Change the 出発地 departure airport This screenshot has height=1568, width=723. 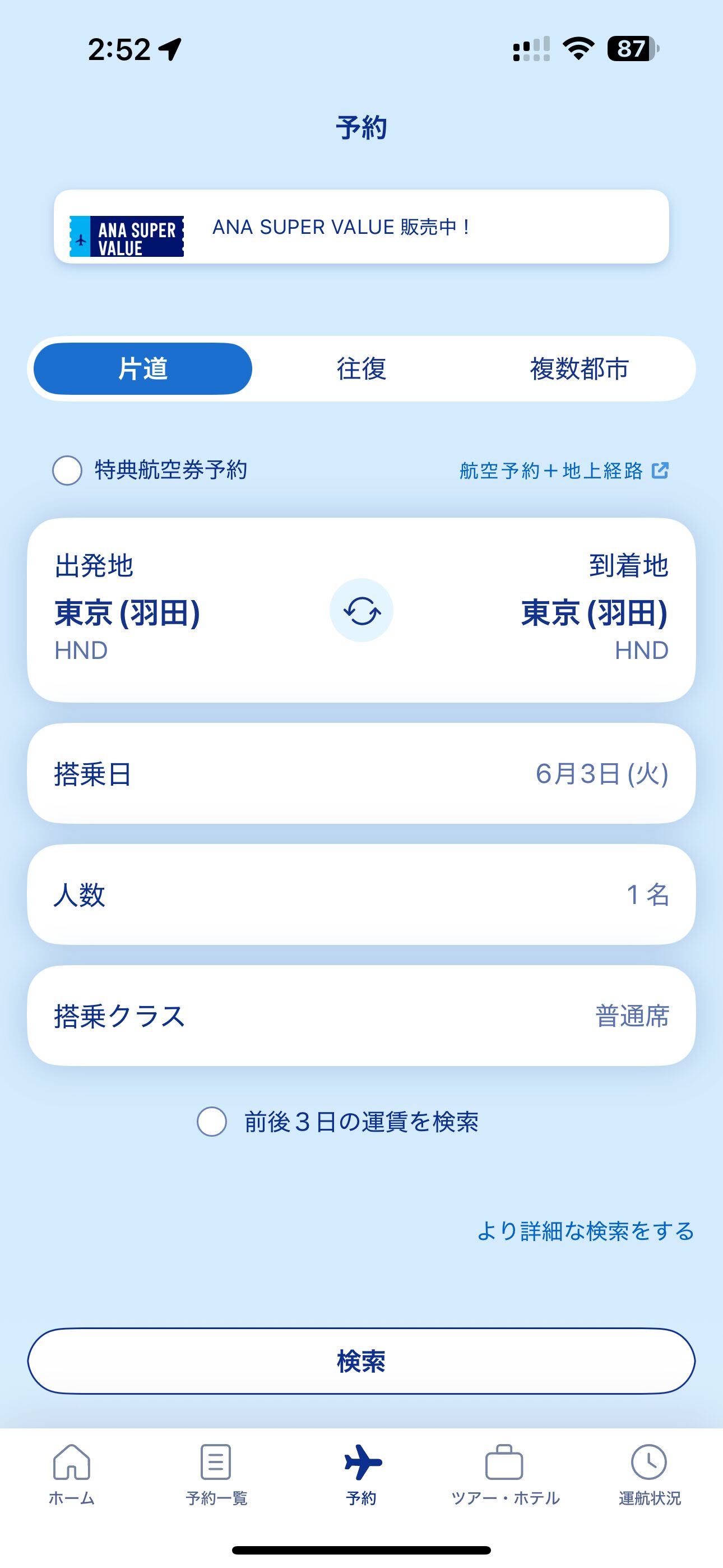click(x=128, y=607)
